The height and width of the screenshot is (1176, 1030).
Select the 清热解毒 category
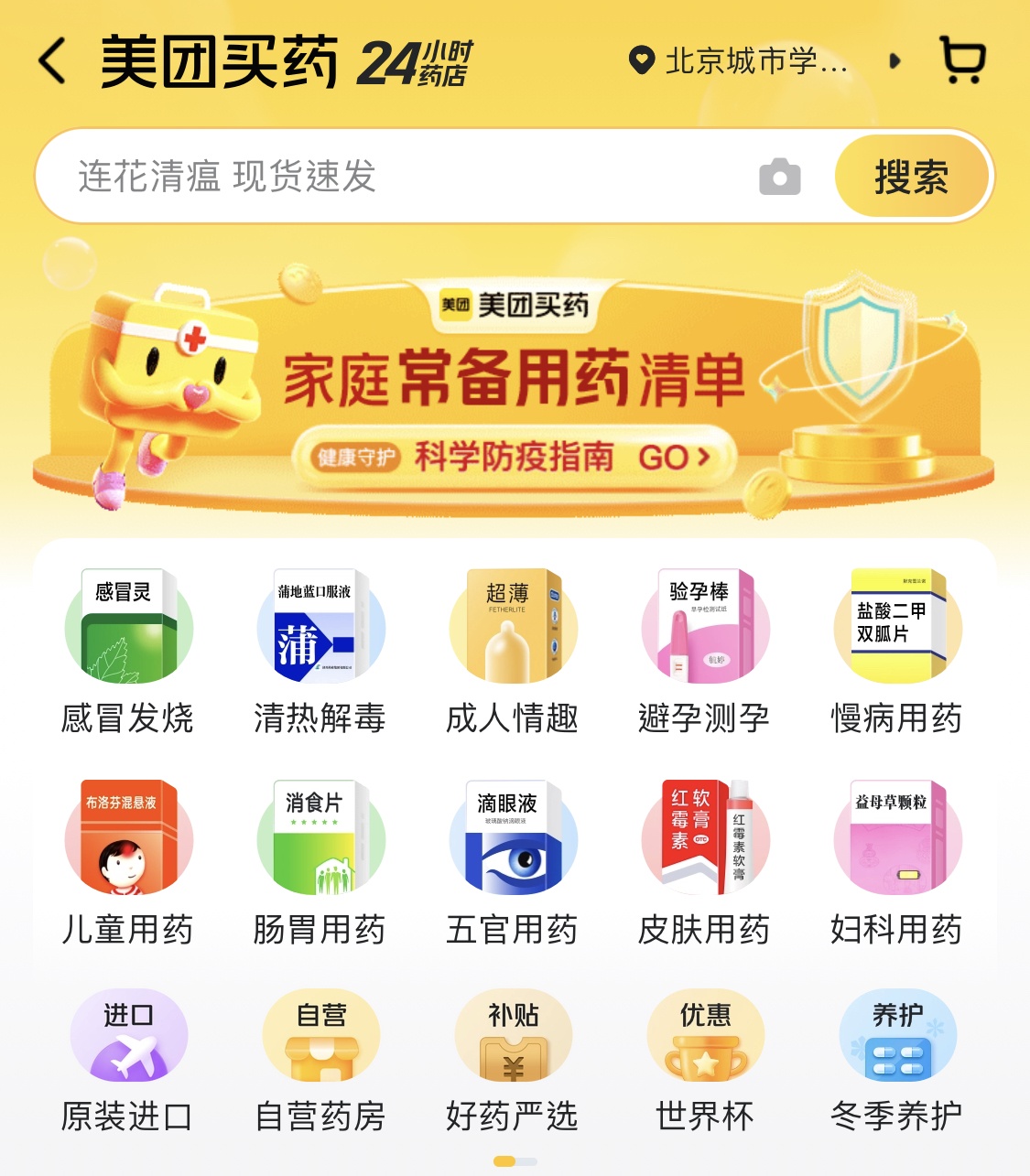pyautogui.click(x=320, y=652)
